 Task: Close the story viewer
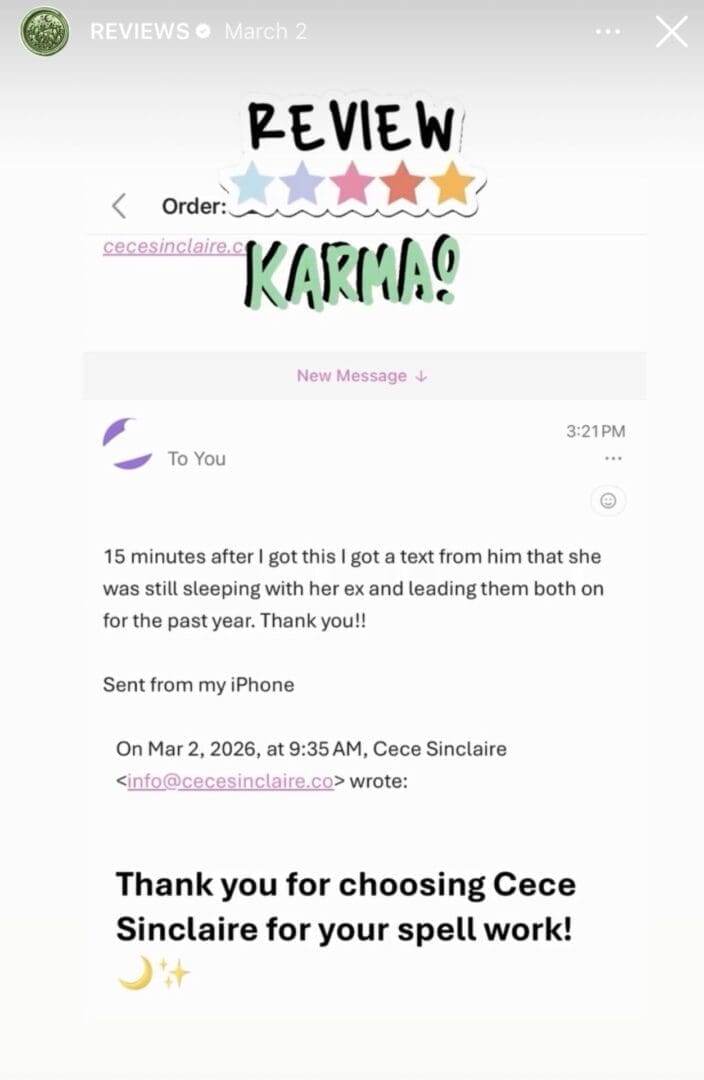[x=671, y=31]
